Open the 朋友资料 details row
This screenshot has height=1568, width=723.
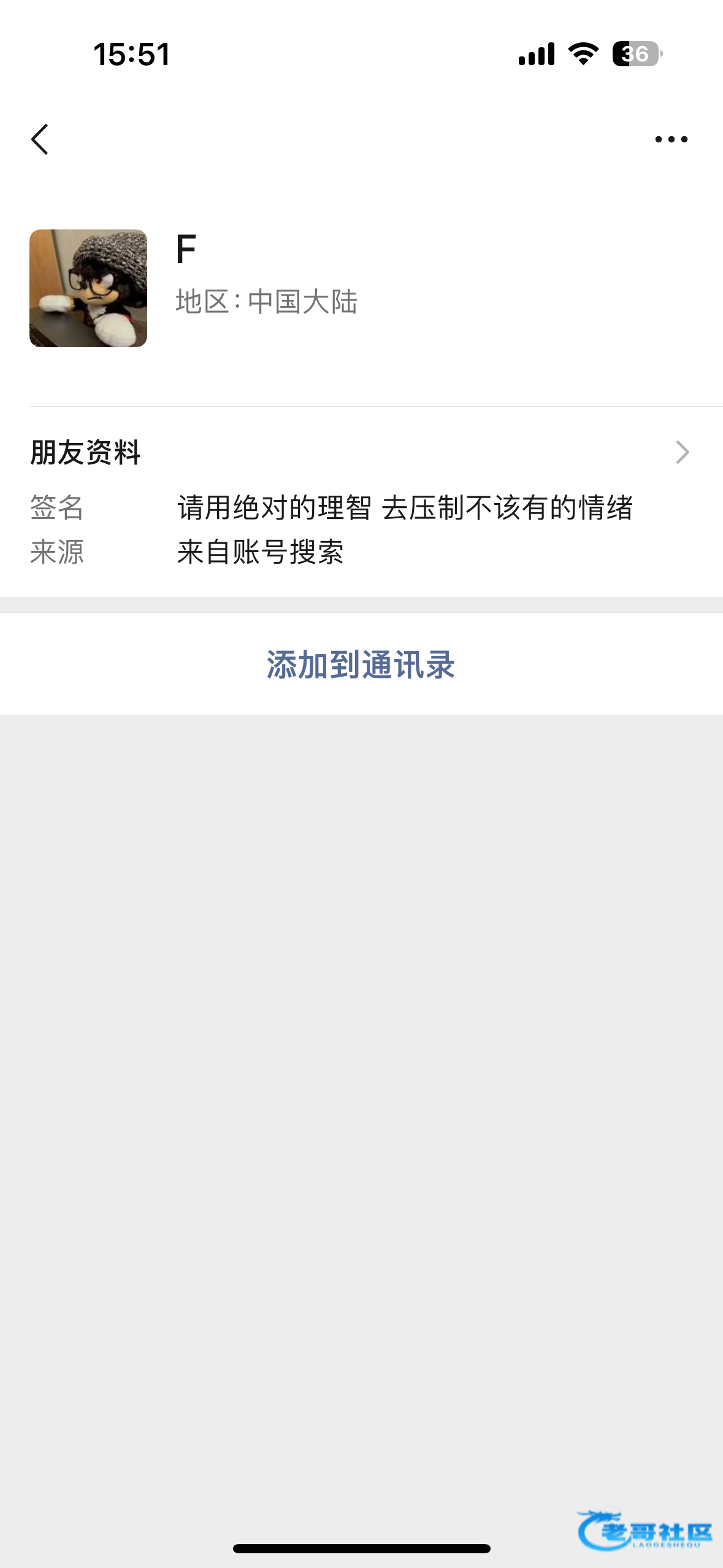coord(361,453)
